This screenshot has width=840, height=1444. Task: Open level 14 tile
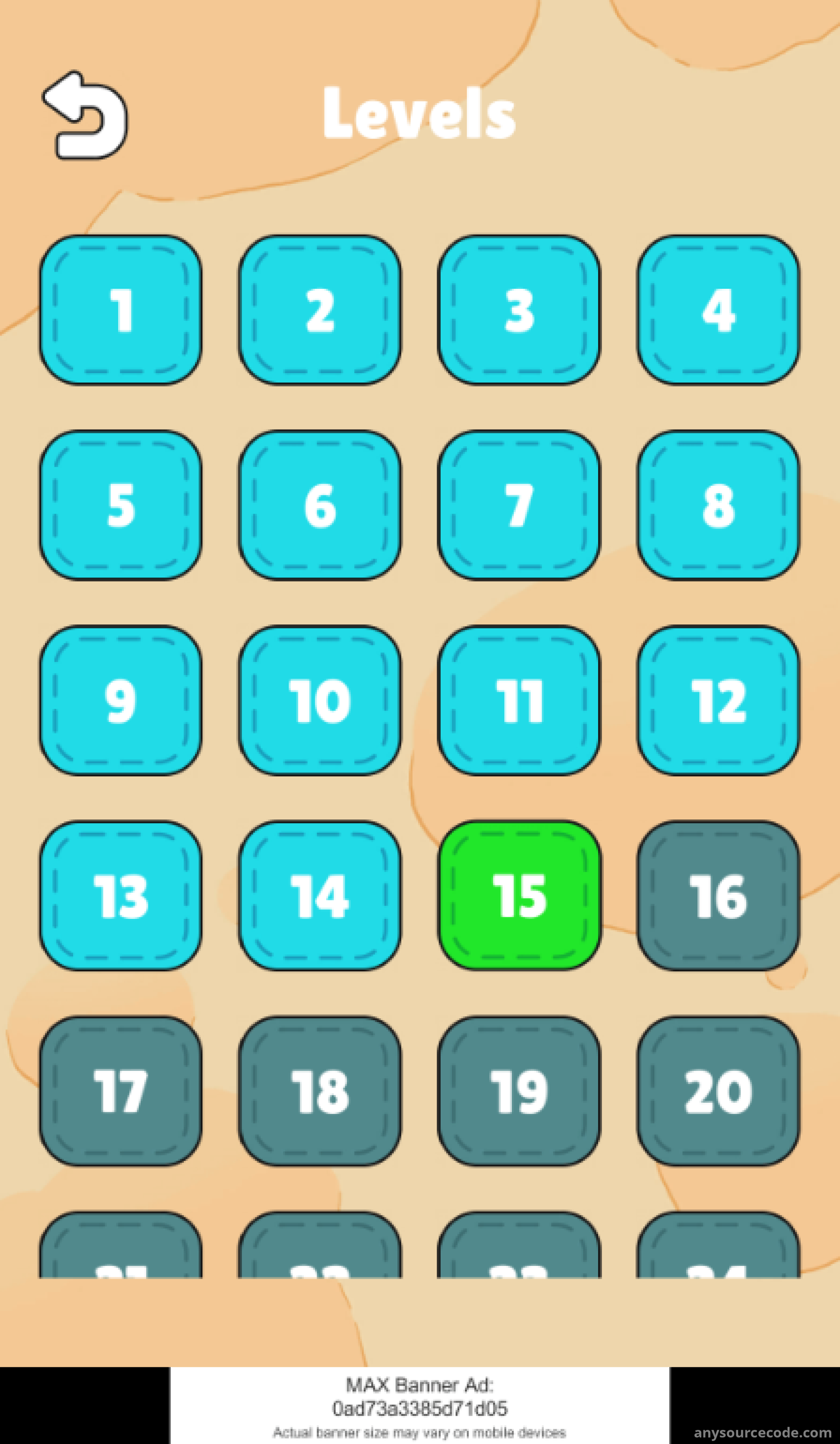[x=320, y=896]
